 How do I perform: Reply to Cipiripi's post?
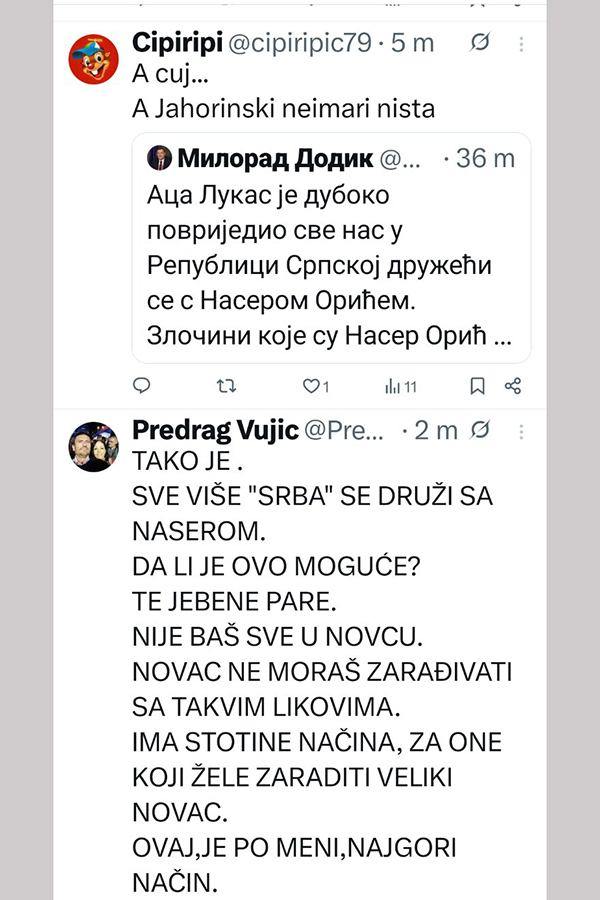click(x=142, y=385)
